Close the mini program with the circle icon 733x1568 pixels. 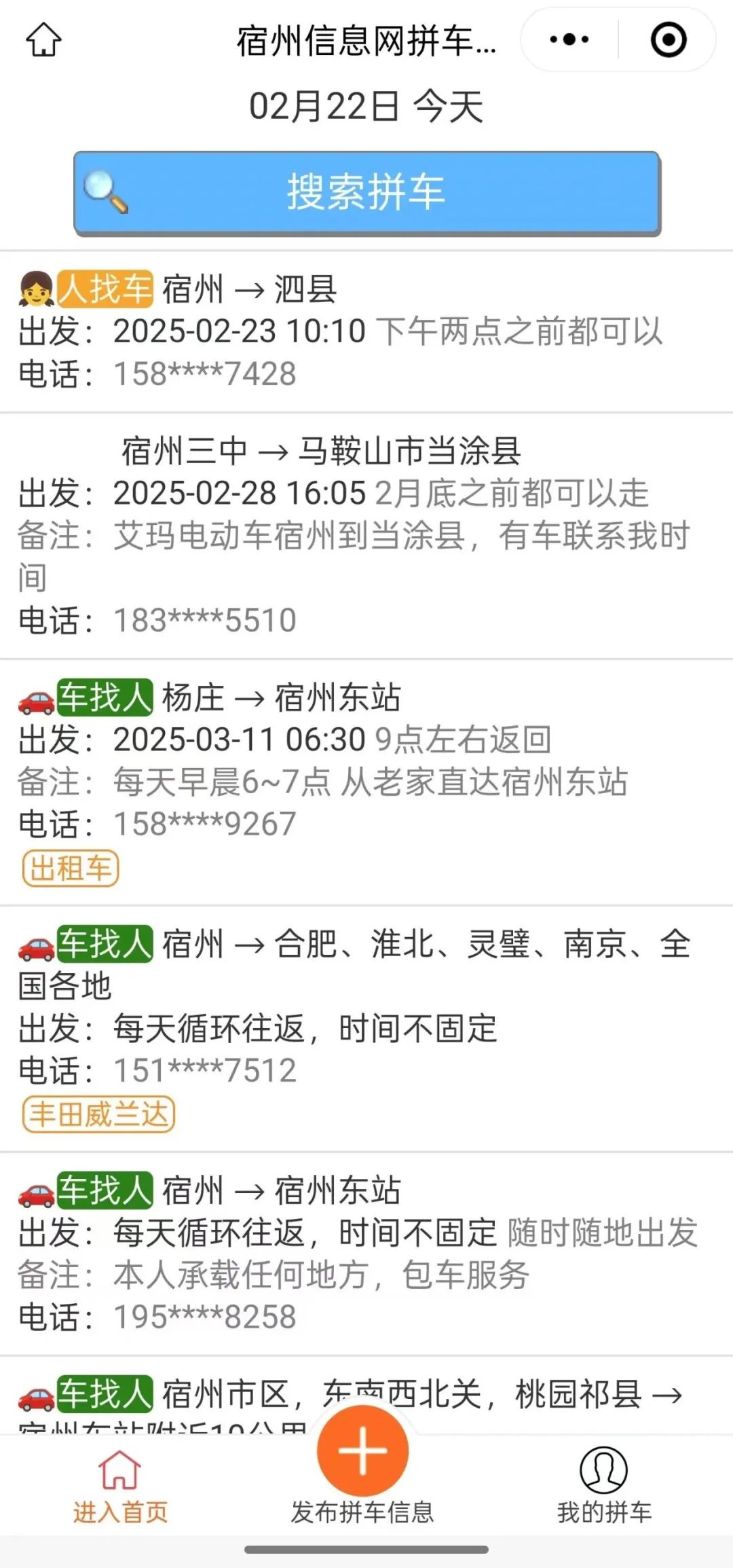[668, 40]
